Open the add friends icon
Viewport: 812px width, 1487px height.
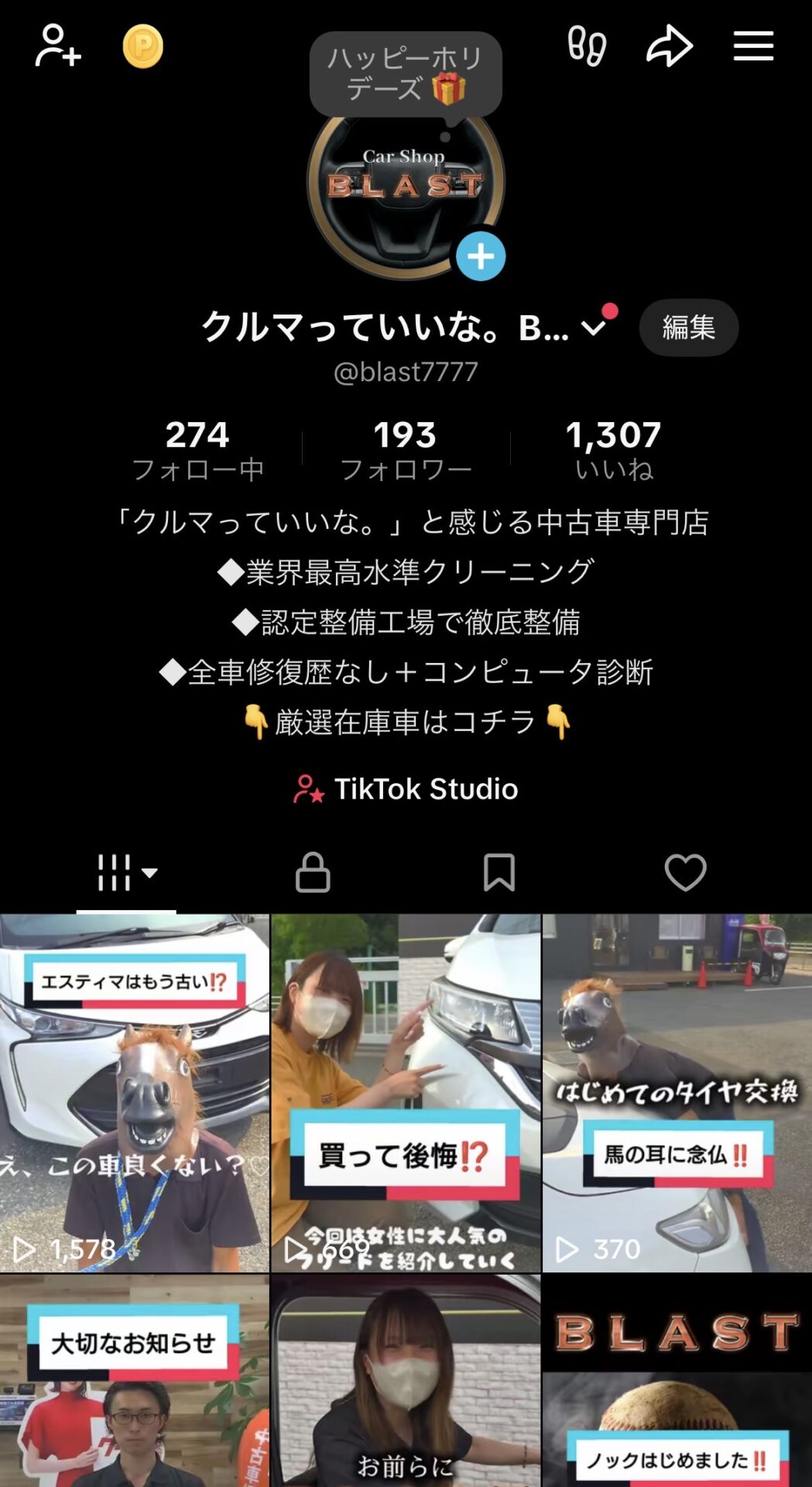click(58, 46)
